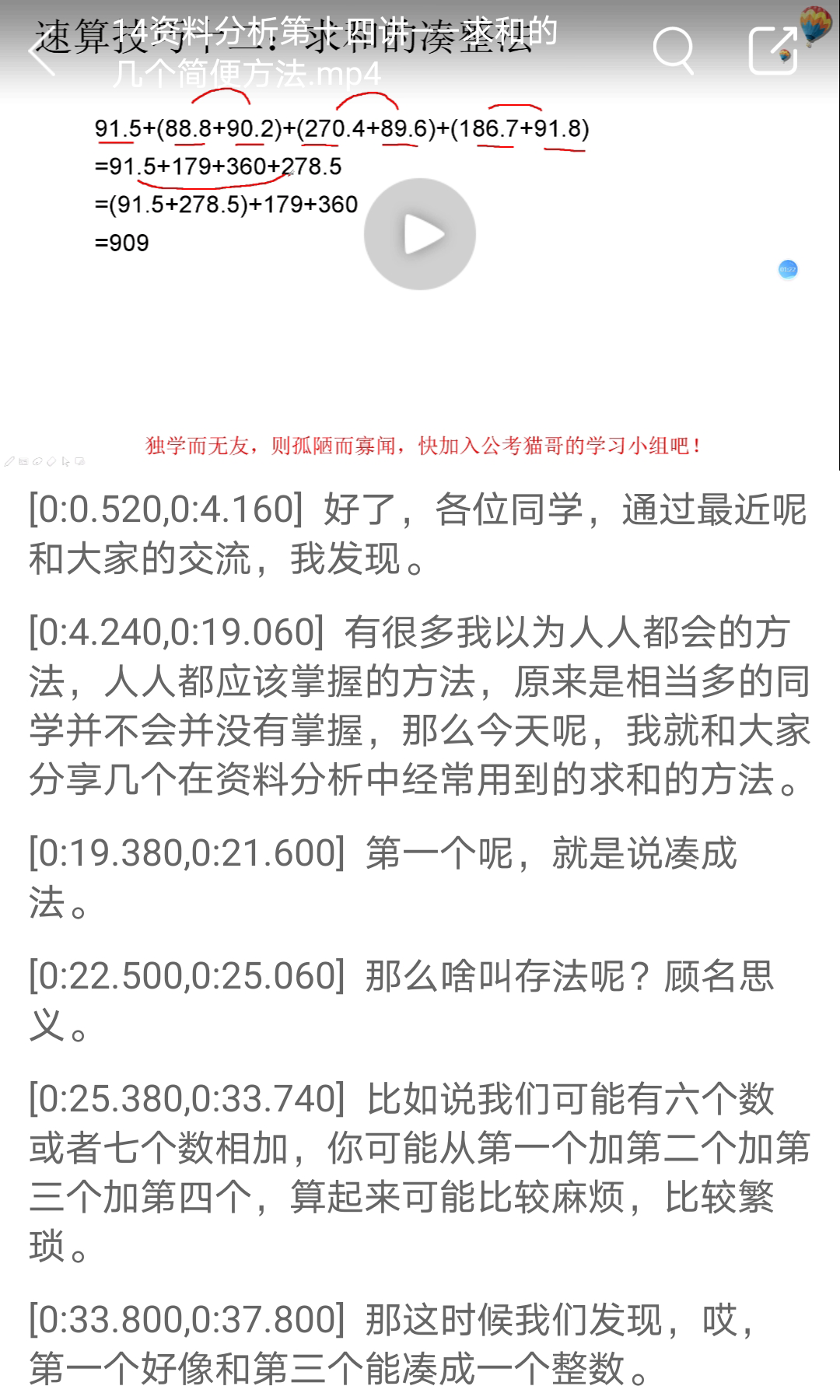Open the circle-draw annotation tool

click(x=37, y=461)
